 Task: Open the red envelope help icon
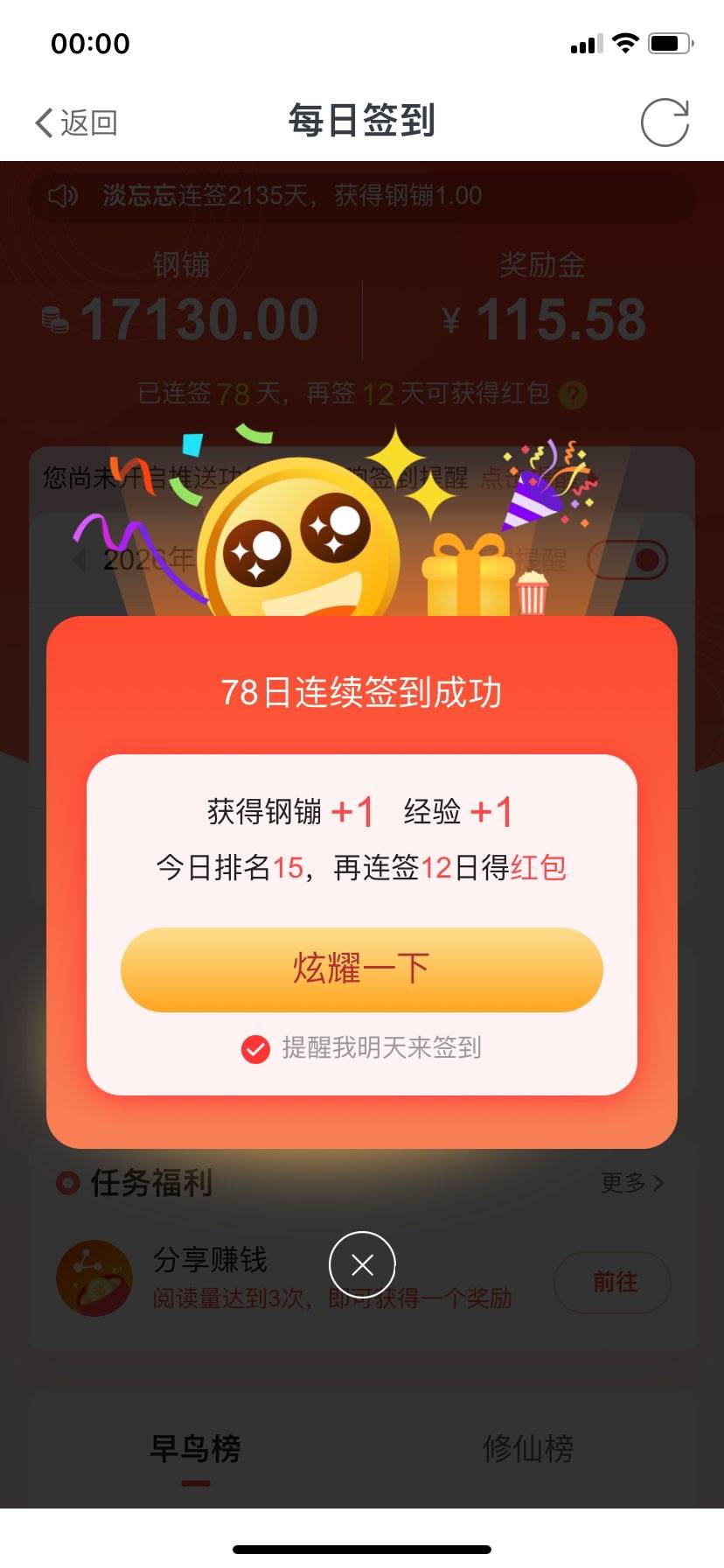[573, 395]
